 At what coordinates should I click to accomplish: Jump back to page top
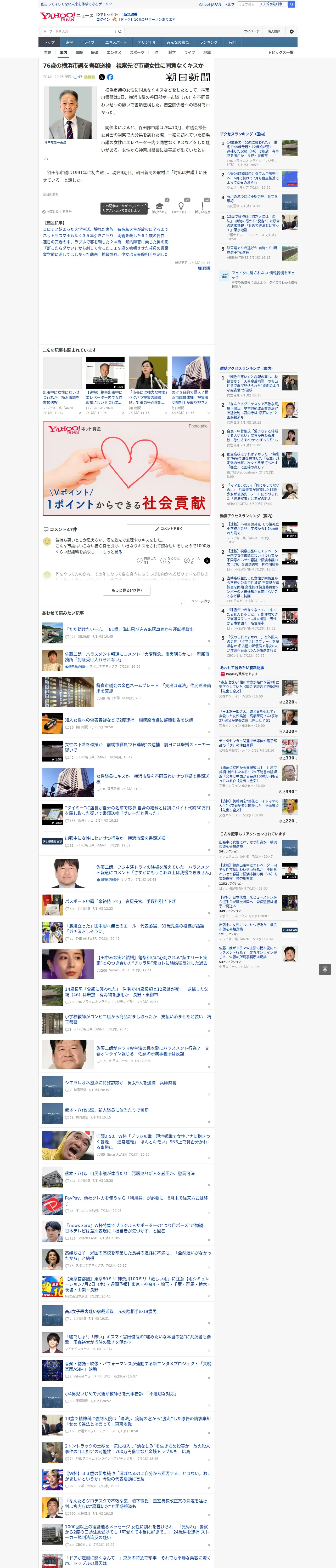(x=325, y=969)
